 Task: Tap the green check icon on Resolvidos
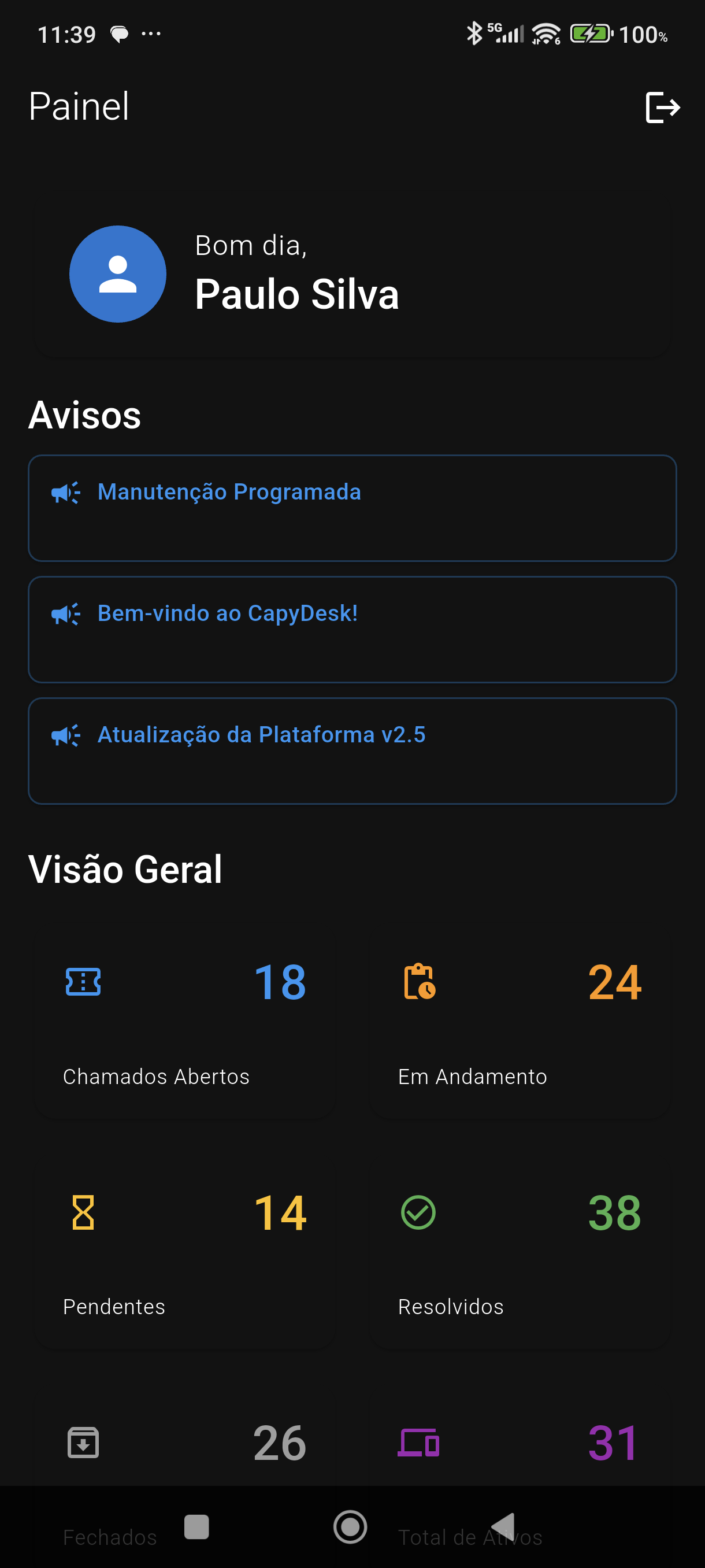pyautogui.click(x=418, y=1212)
